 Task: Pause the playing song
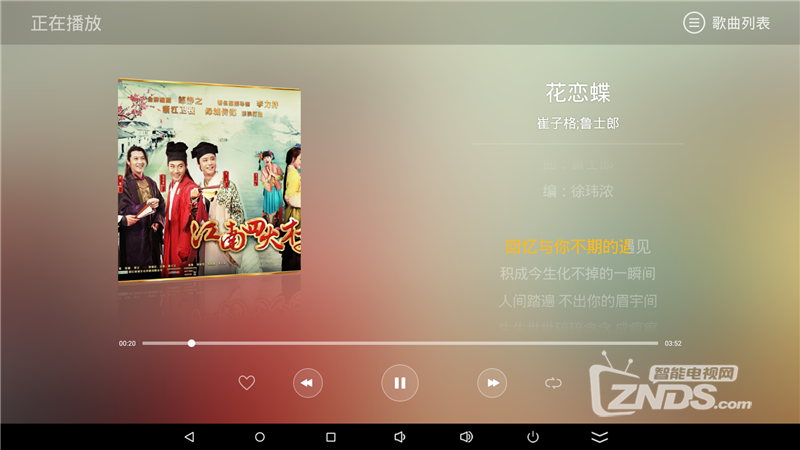coord(399,382)
